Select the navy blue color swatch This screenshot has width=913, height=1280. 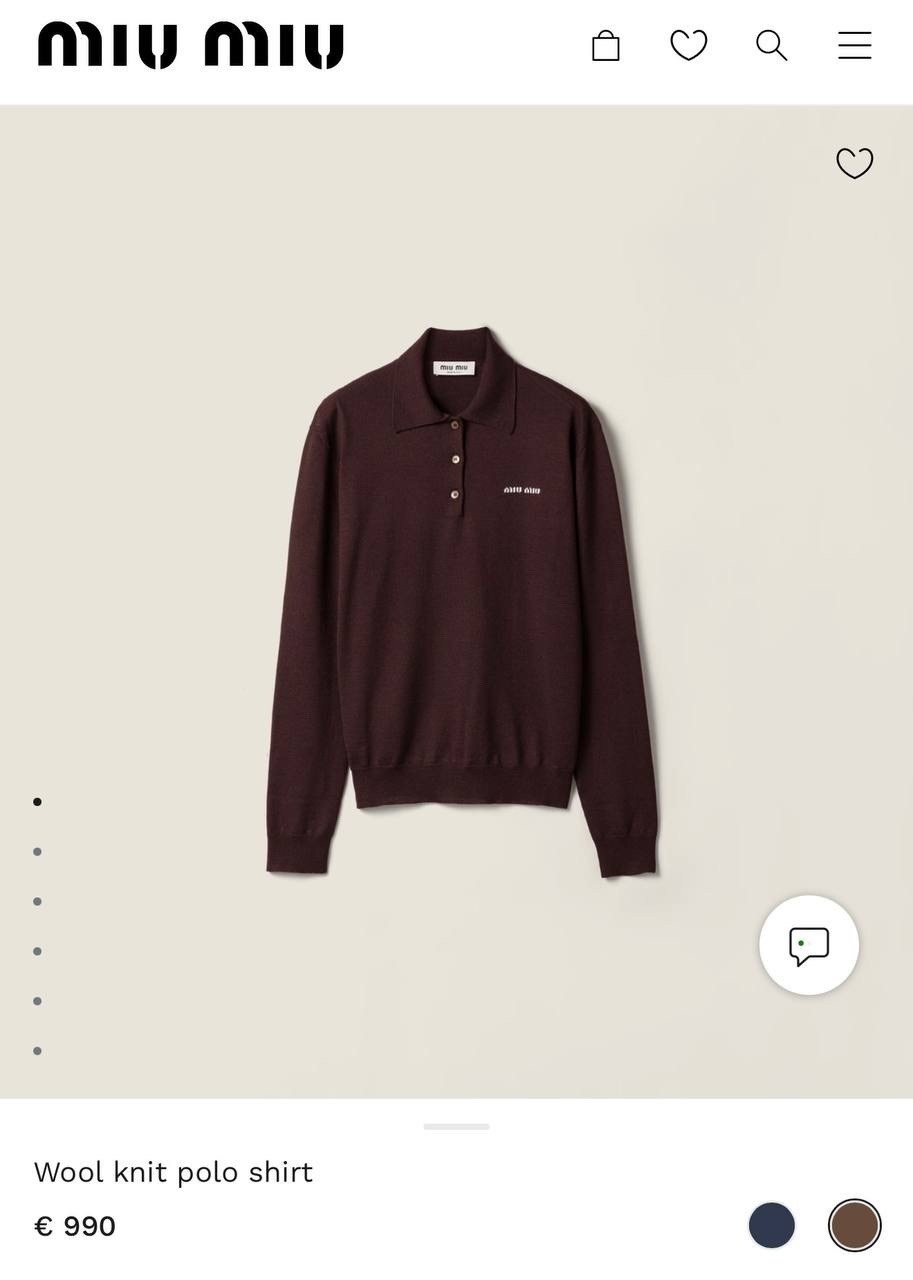click(x=771, y=1225)
